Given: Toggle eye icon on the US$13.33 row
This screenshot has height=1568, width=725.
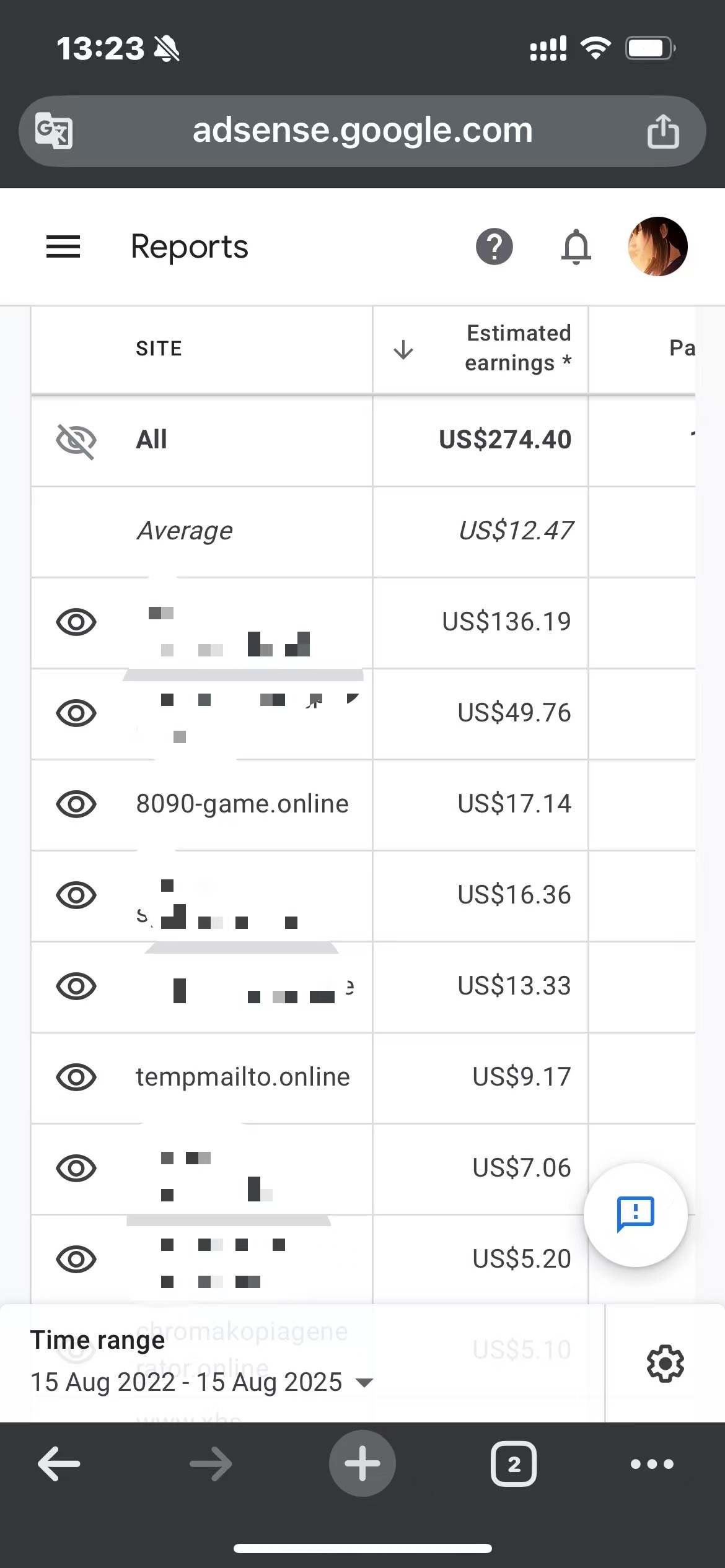Looking at the screenshot, I should pos(76,986).
